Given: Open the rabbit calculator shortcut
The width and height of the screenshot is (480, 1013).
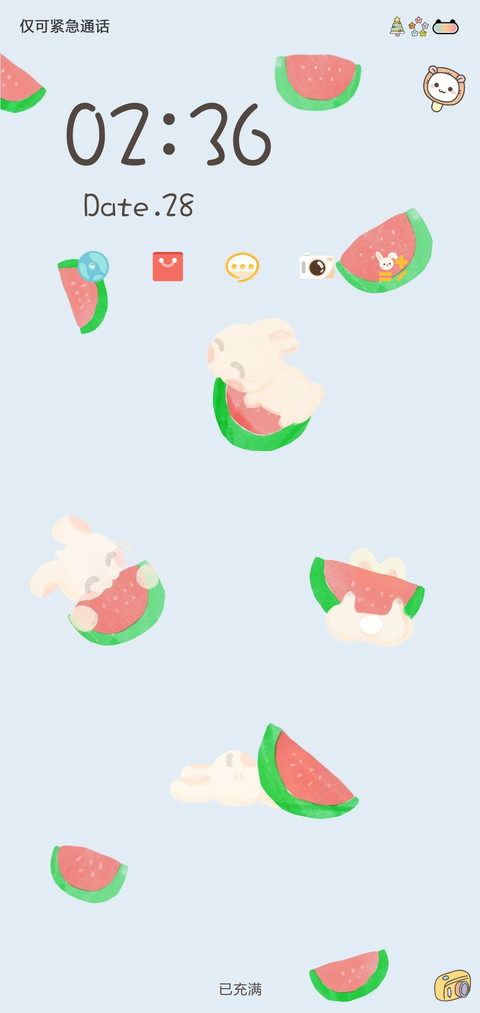Looking at the screenshot, I should (x=391, y=267).
